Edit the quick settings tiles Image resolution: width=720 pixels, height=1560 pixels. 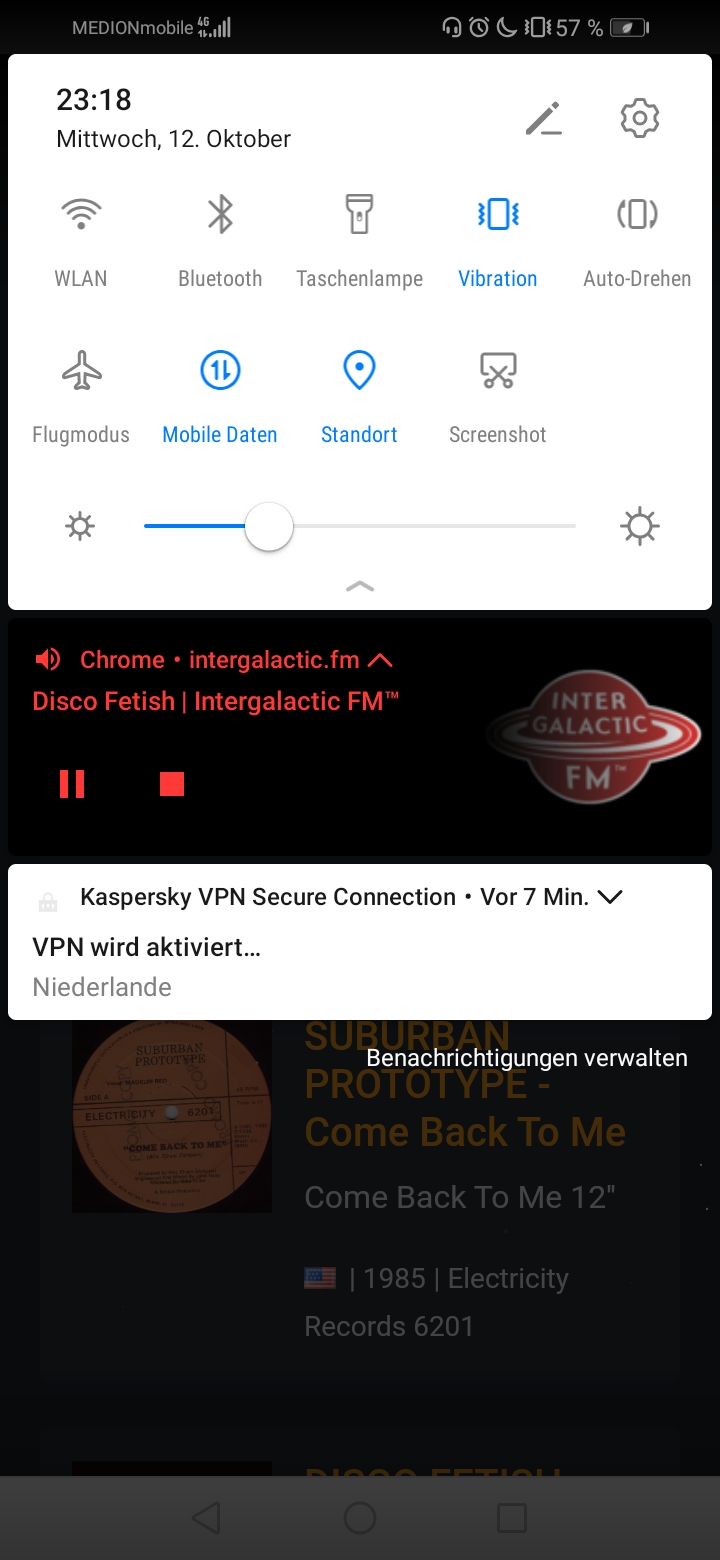click(x=543, y=119)
